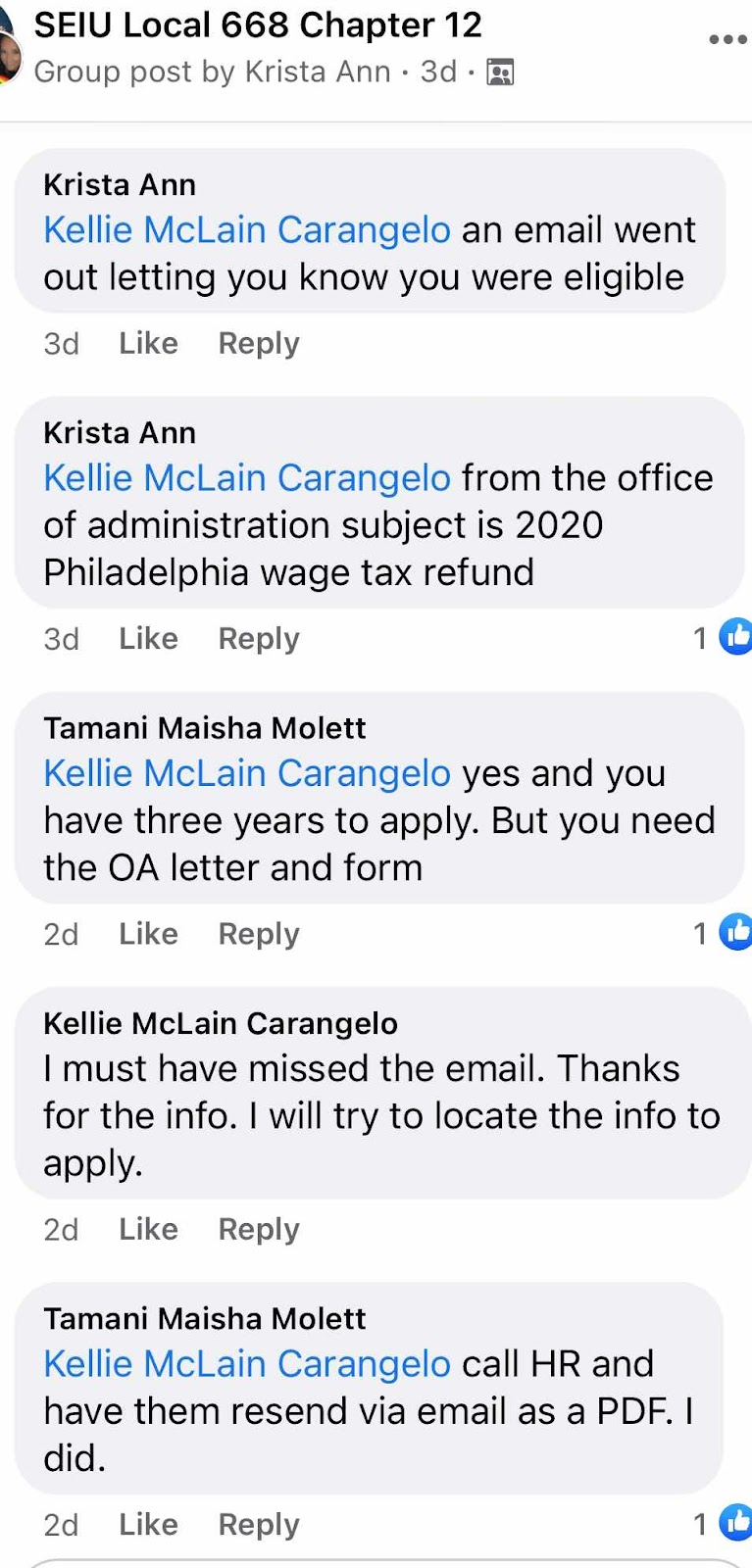Open the three-dot overflow menu

(x=727, y=39)
